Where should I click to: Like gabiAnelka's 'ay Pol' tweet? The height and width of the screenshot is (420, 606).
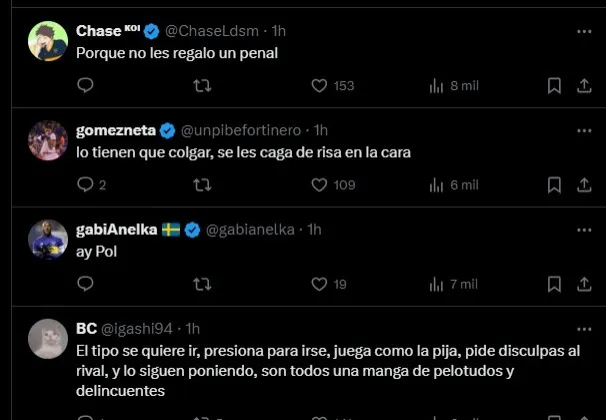point(320,284)
